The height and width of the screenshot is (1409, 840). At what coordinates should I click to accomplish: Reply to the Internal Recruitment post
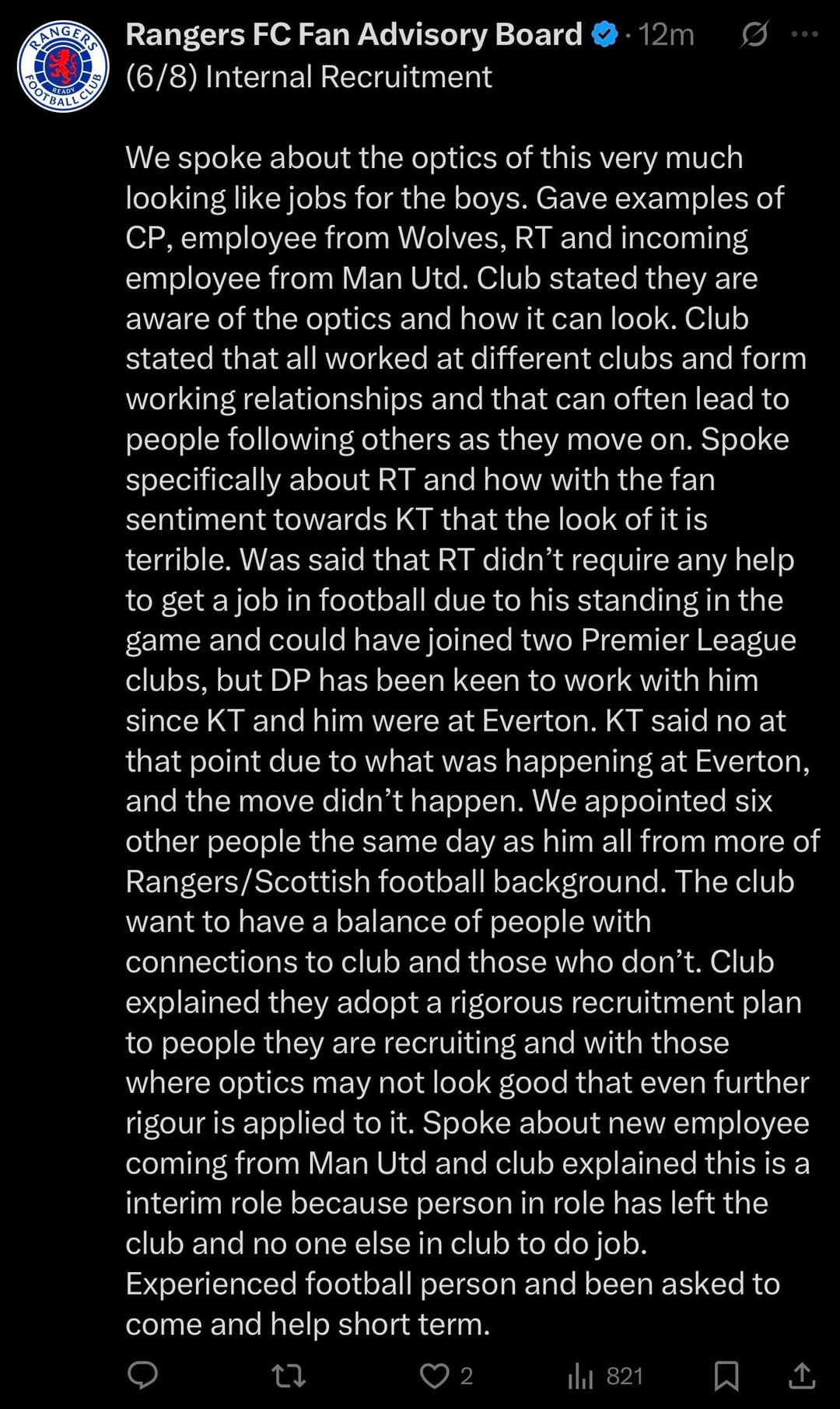click(142, 1376)
